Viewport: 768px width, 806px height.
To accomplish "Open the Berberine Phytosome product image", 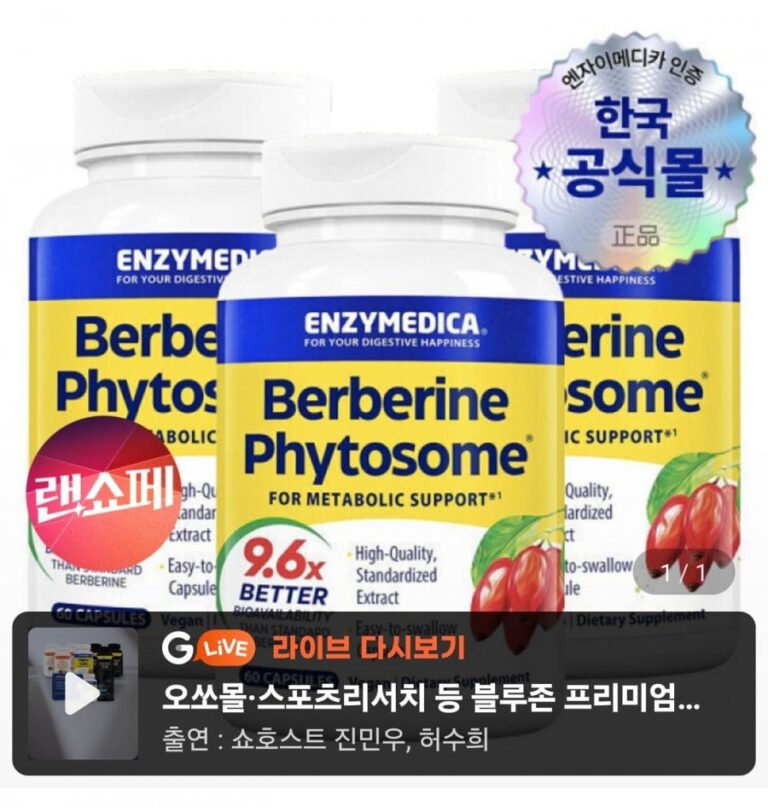I will [x=385, y=400].
